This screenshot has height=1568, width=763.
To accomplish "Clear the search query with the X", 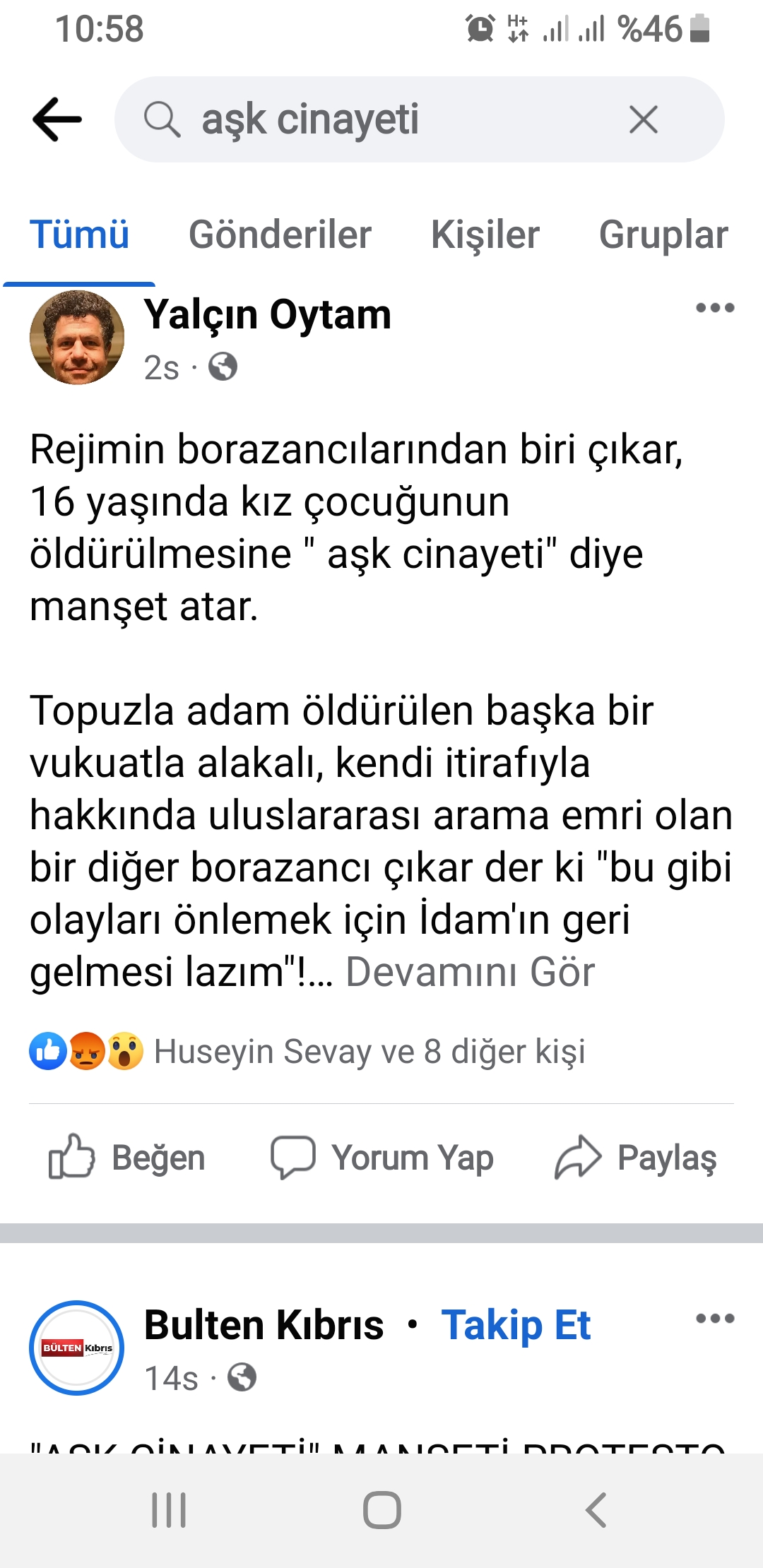I will click(643, 119).
